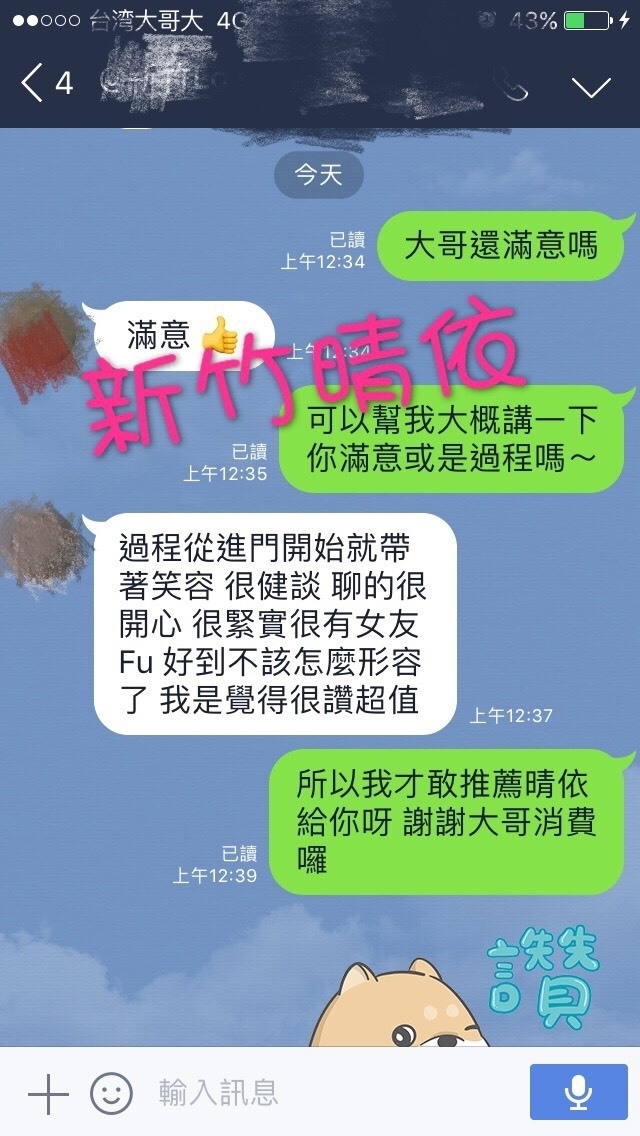Image resolution: width=640 pixels, height=1136 pixels.
Task: Open the plus attachment menu
Action: tap(47, 1094)
